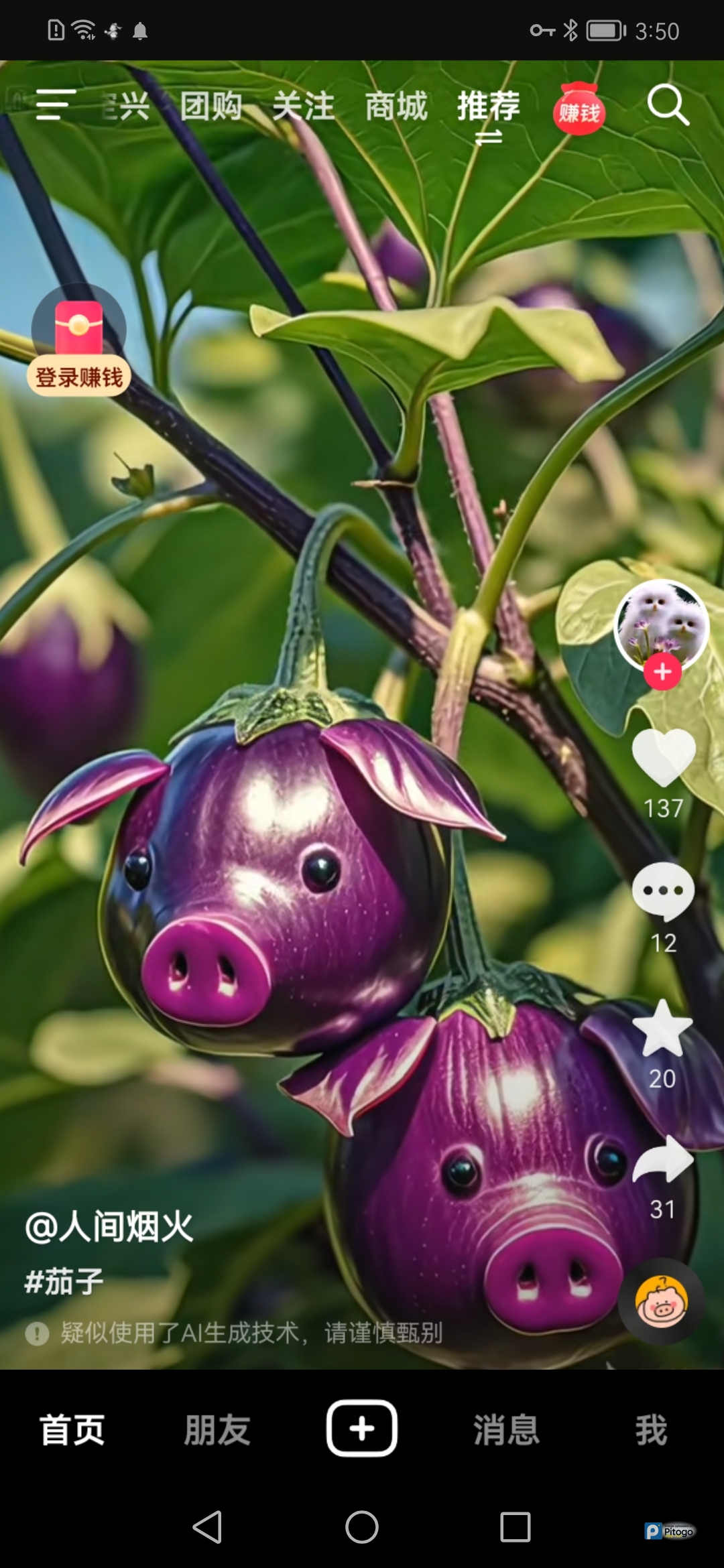Switch to the 团购 tab

click(x=211, y=107)
